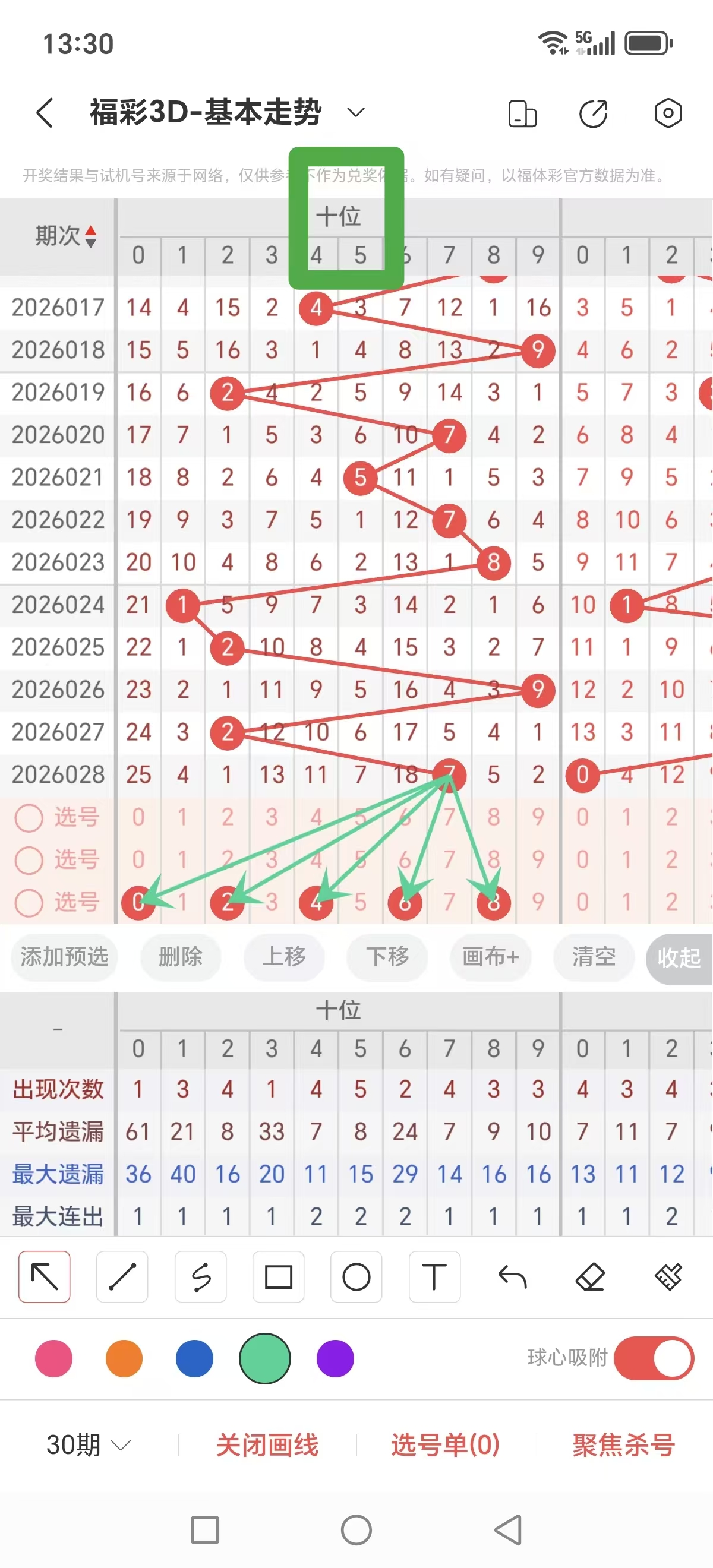Select the first 选号 row circle

[x=28, y=818]
